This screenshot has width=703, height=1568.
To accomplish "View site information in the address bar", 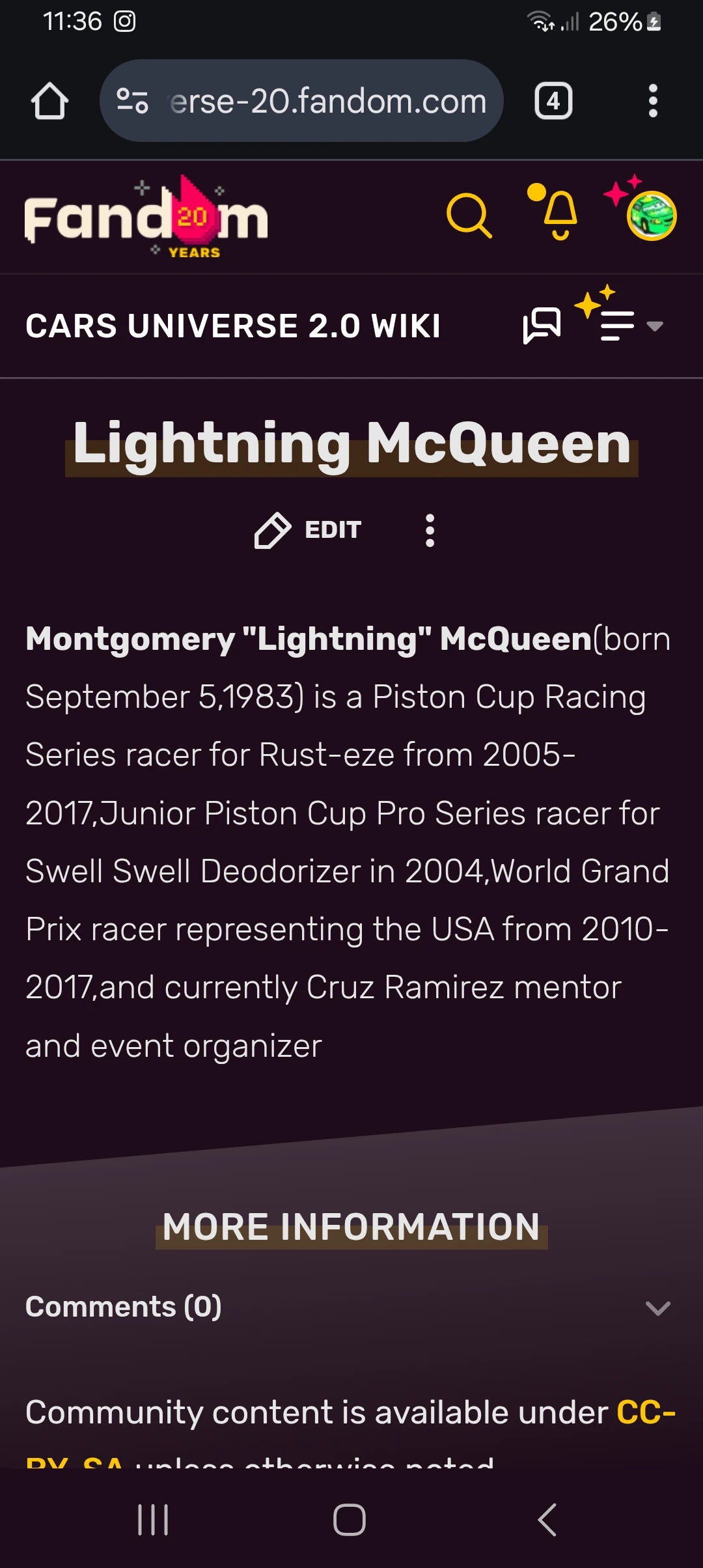I will click(x=133, y=101).
